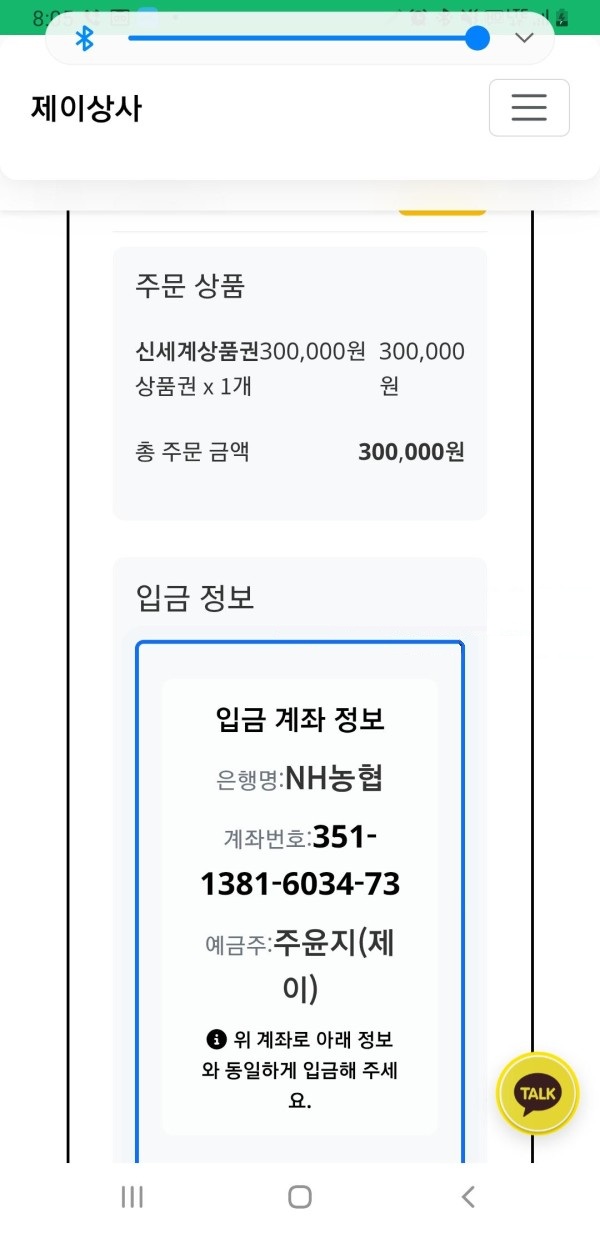600x1233 pixels.
Task: Go to 제이상사 home page
Action: [x=86, y=108]
